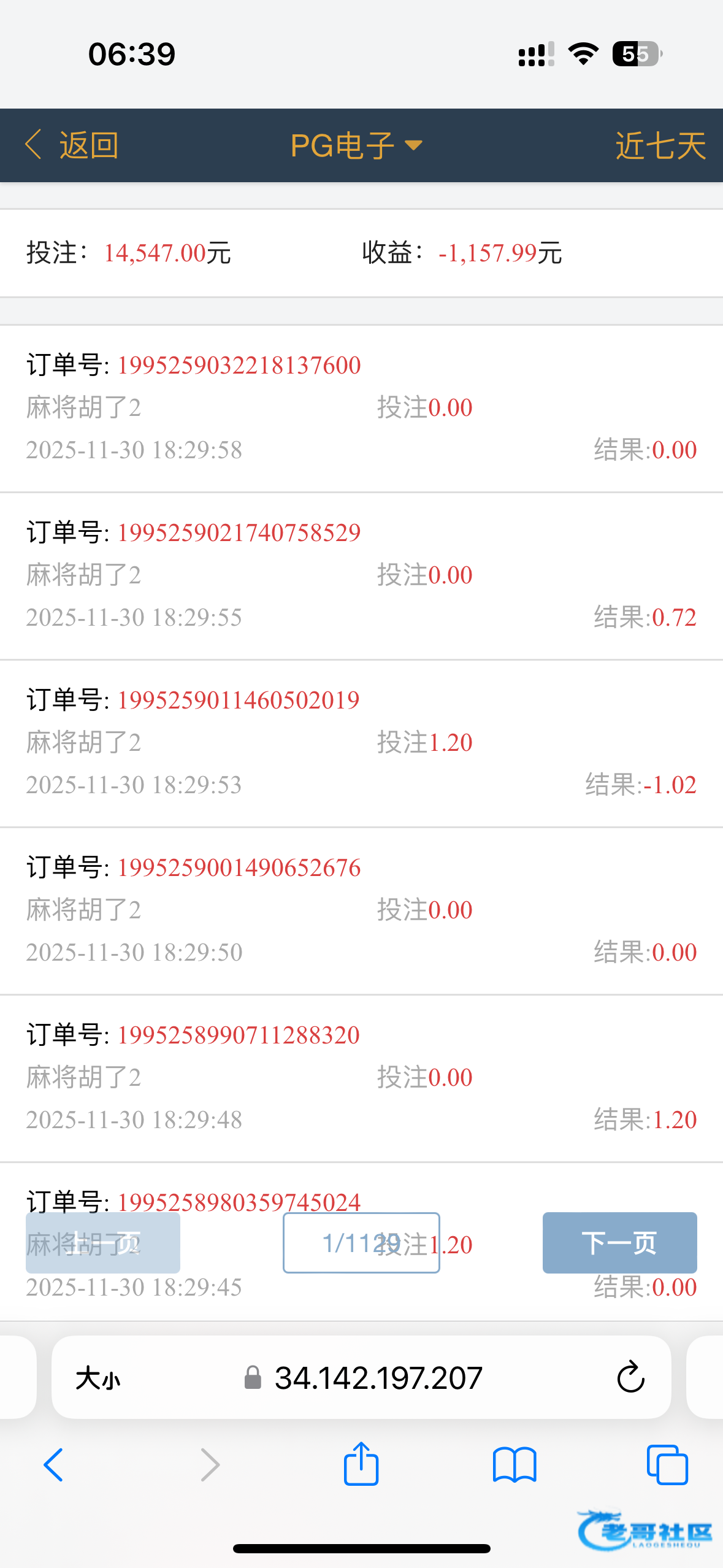Reload the page in Safari

[630, 1378]
